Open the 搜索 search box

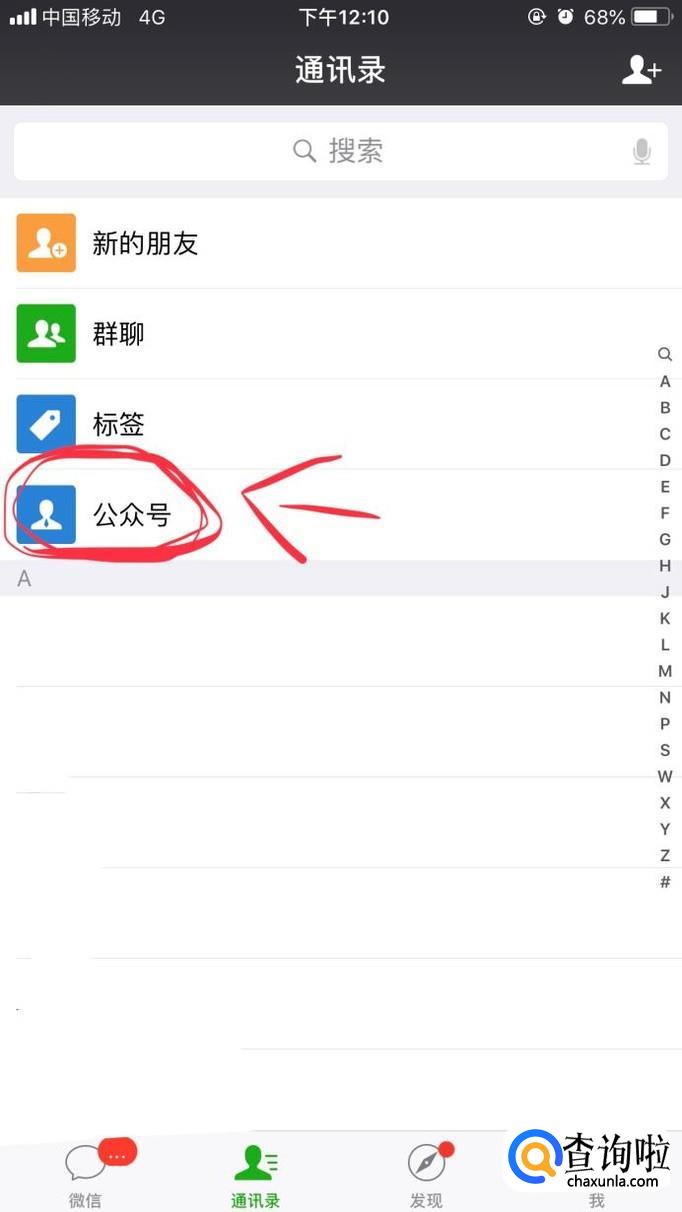(x=338, y=151)
